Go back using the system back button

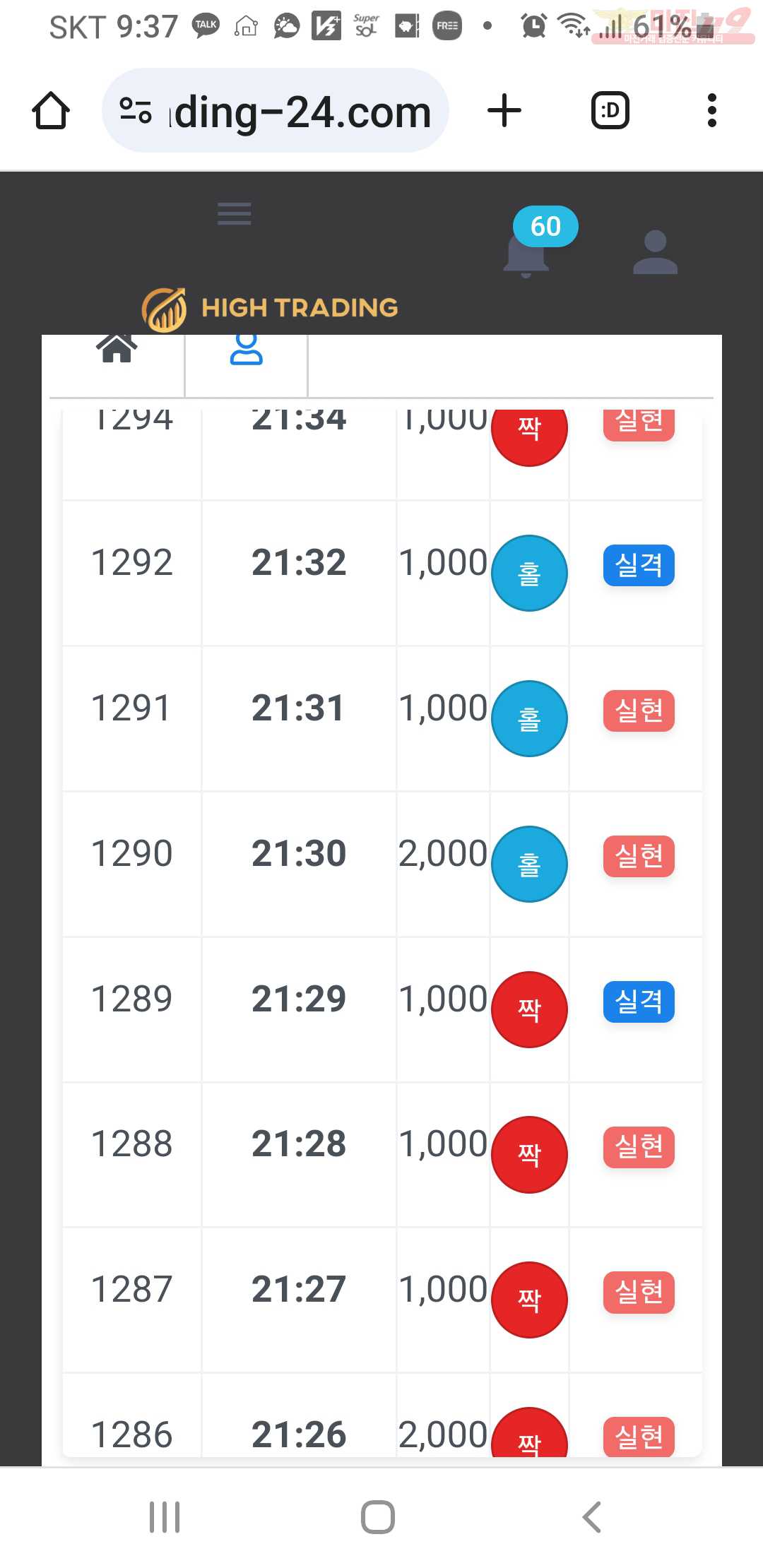(x=591, y=1516)
